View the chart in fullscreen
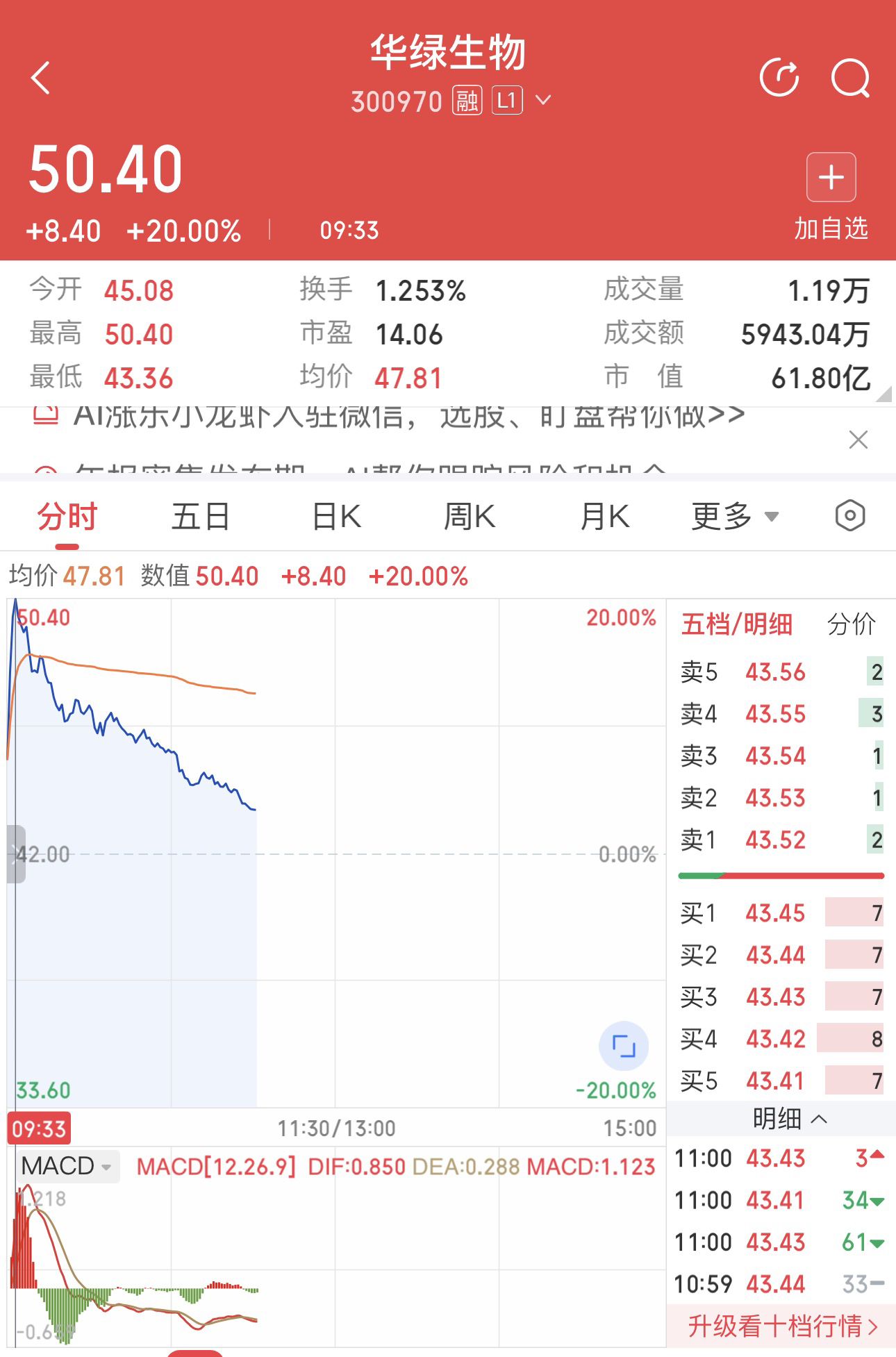Viewport: 896px width, 1357px height. coord(623,1046)
